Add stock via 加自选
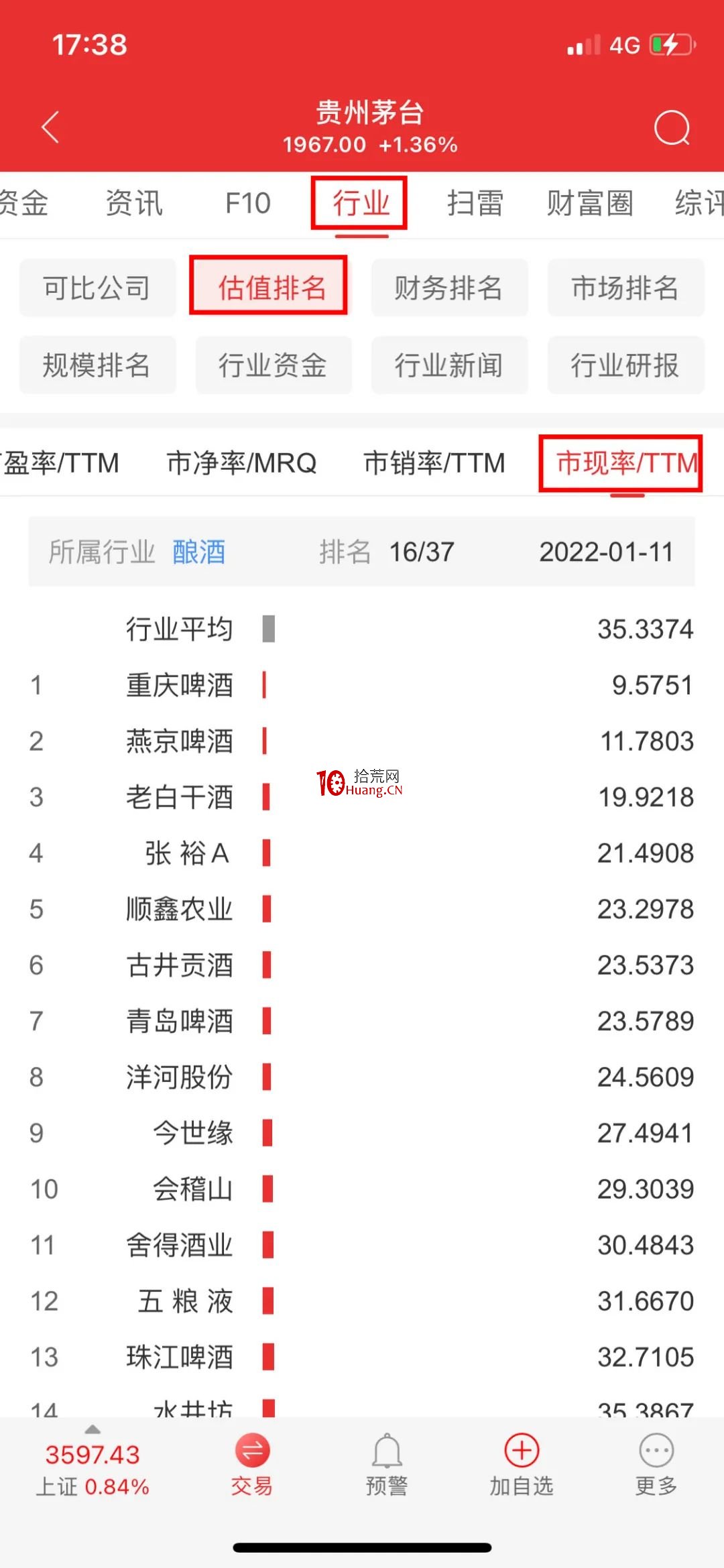This screenshot has width=724, height=1568. [522, 1465]
